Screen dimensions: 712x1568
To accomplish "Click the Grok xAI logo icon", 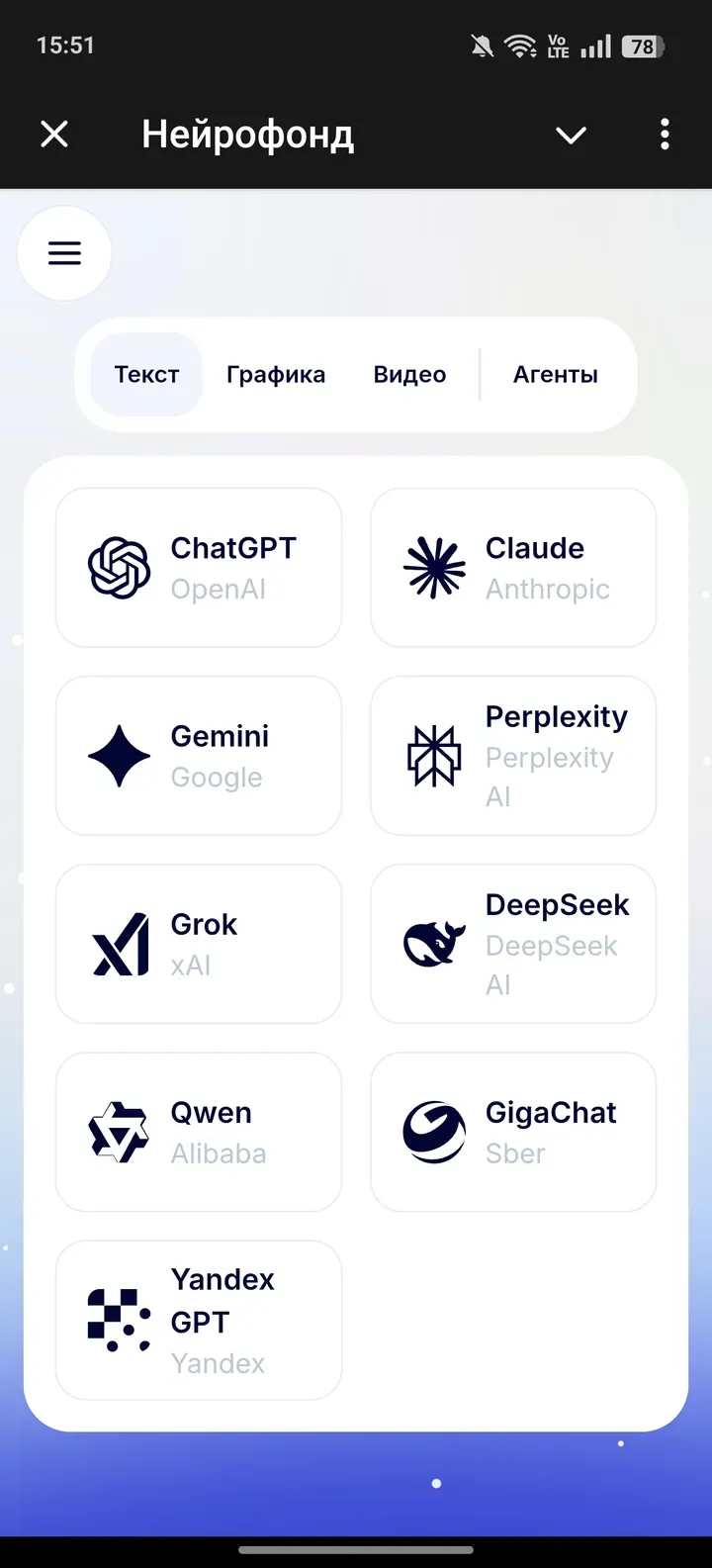I will [x=120, y=943].
